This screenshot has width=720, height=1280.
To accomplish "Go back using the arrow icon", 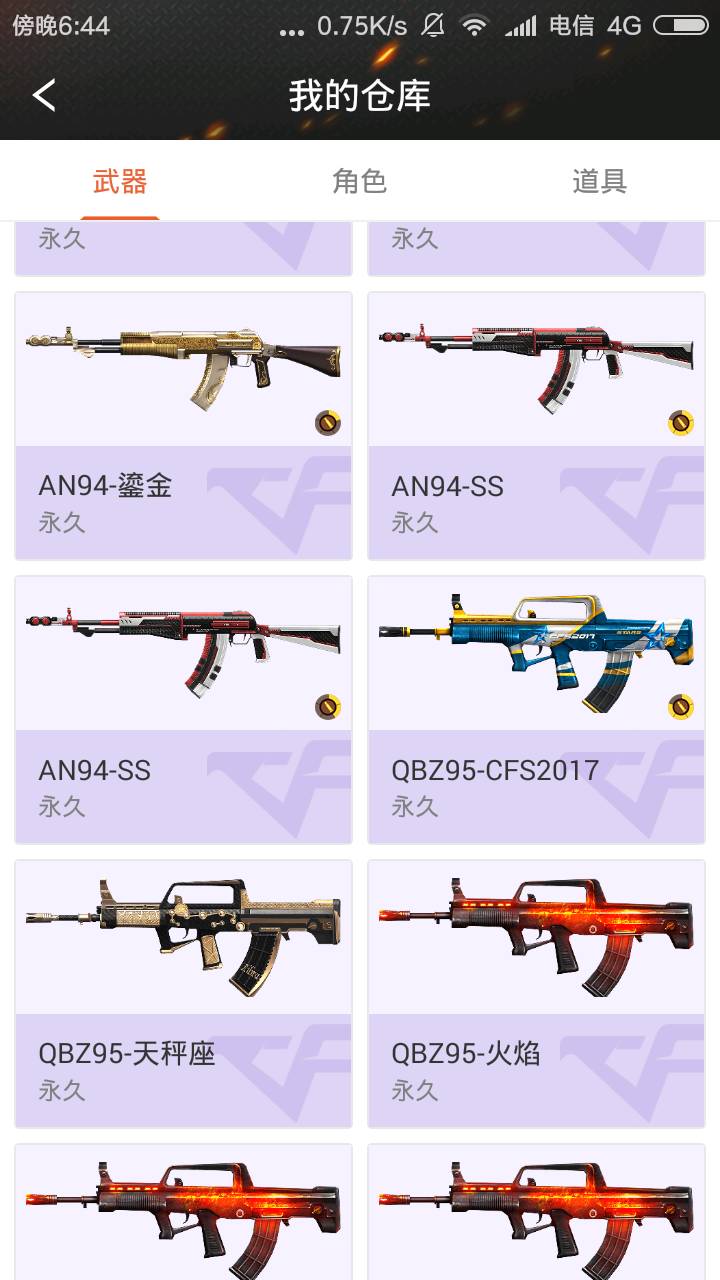I will pyautogui.click(x=44, y=96).
